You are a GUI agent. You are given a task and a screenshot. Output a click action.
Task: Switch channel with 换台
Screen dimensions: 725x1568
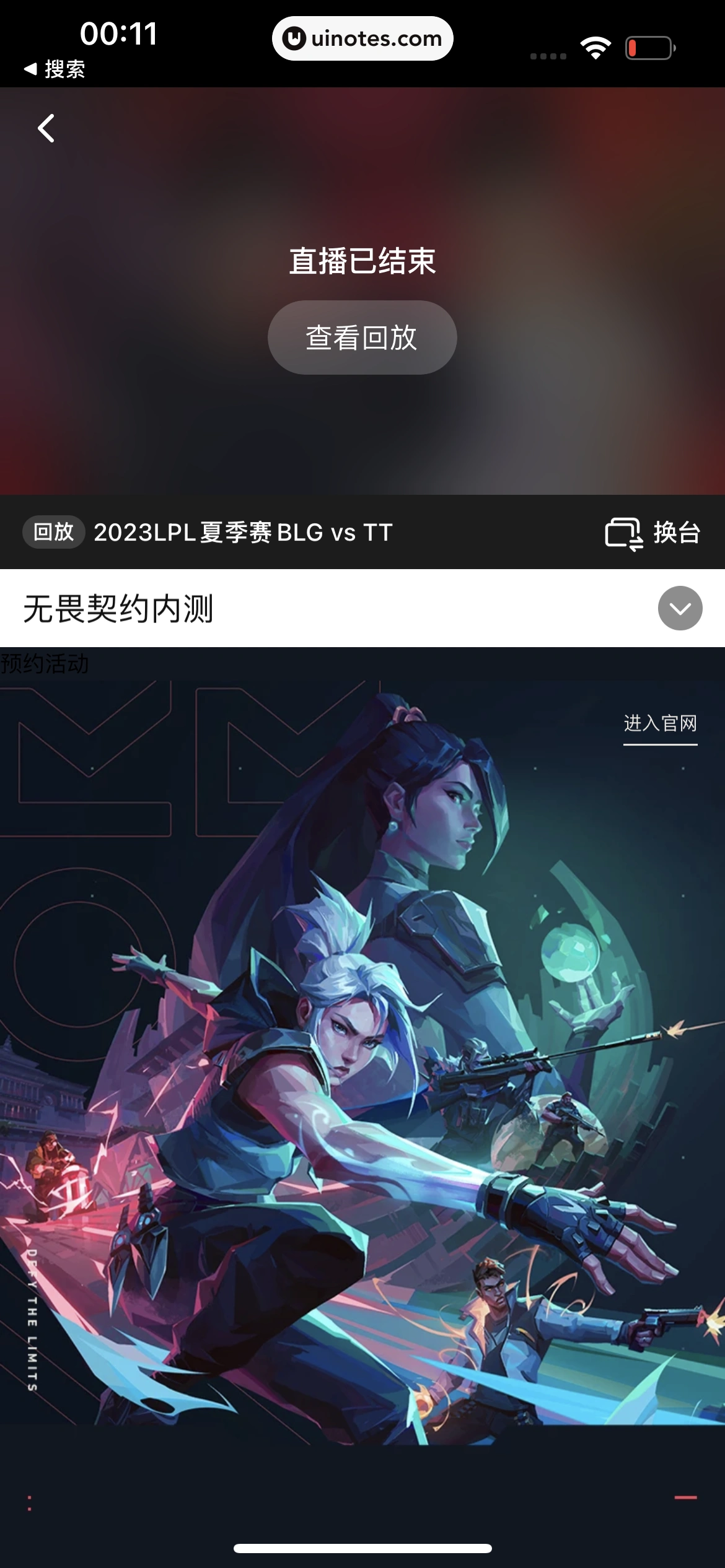(x=652, y=533)
